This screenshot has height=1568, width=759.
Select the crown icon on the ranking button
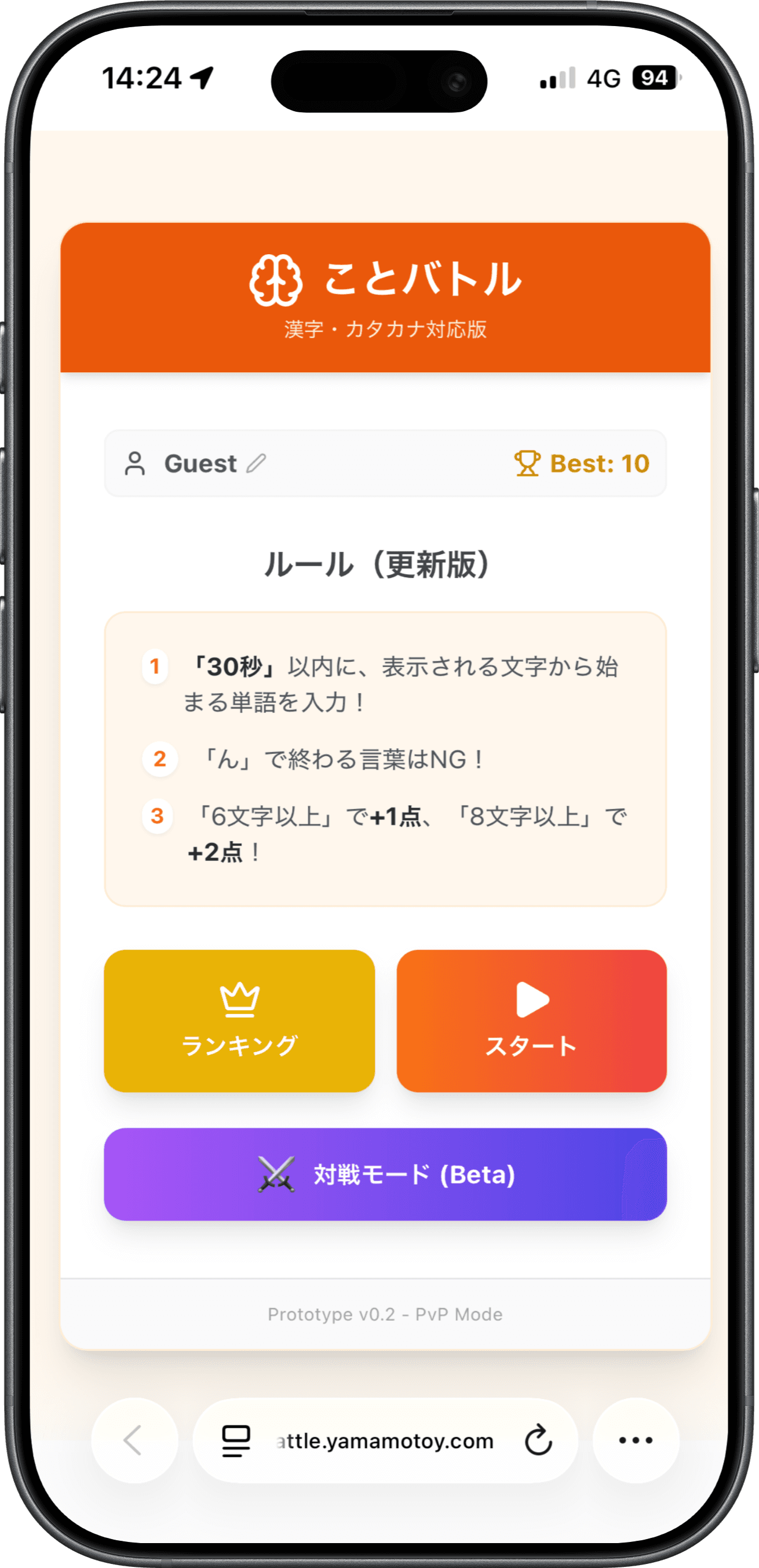(x=239, y=1002)
